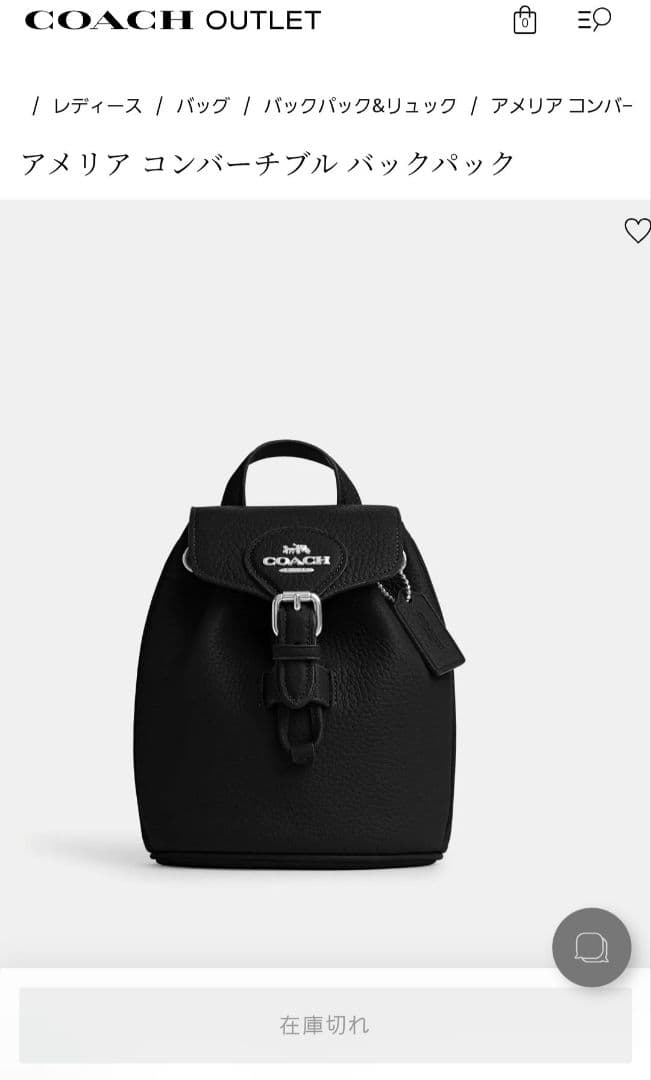Open the バックパック&リュック breadcrumb
Screen dimensions: 651x1080
pyautogui.click(x=360, y=106)
